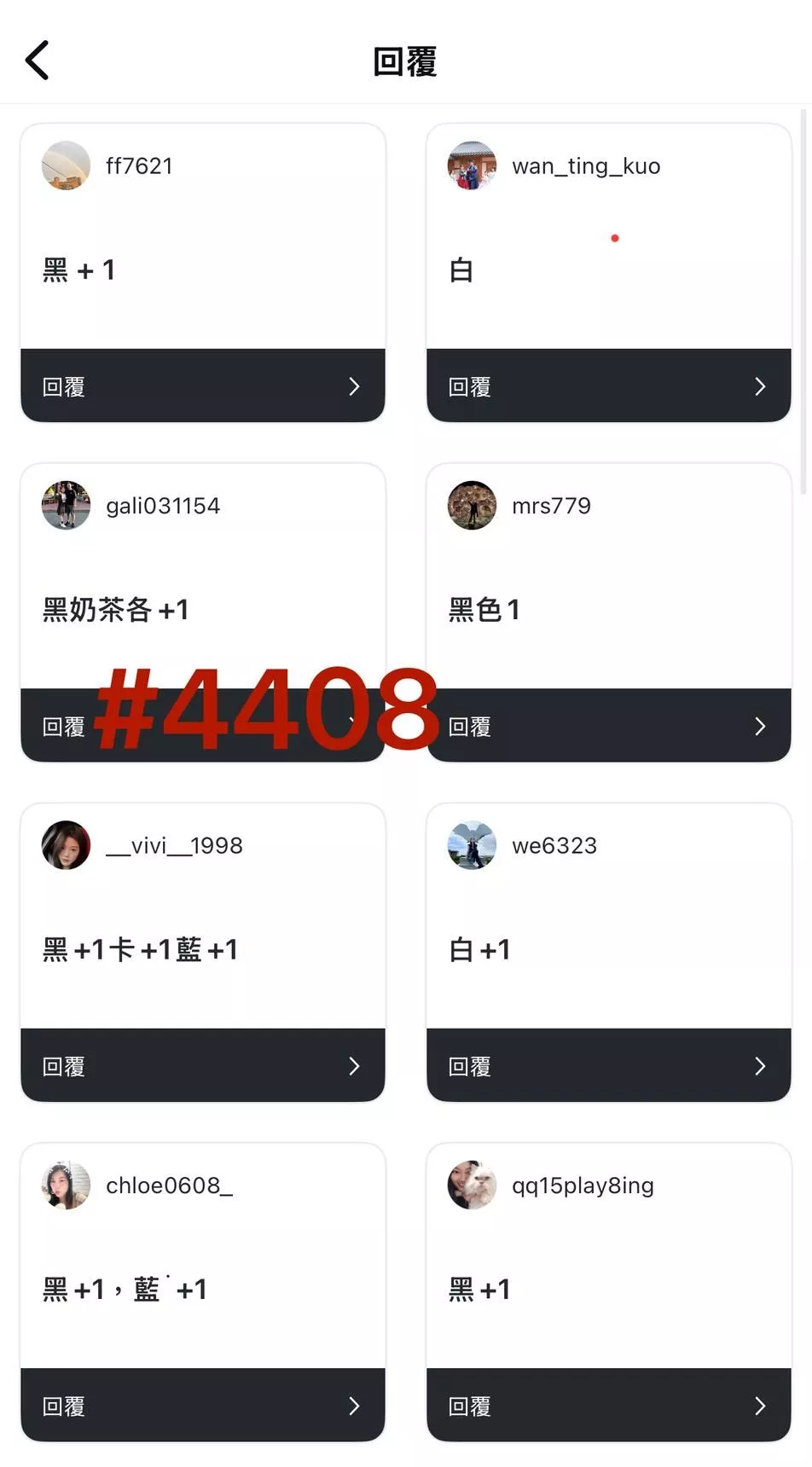Go back from the 回覆 screen
The image size is (812, 1467).
coord(38,61)
